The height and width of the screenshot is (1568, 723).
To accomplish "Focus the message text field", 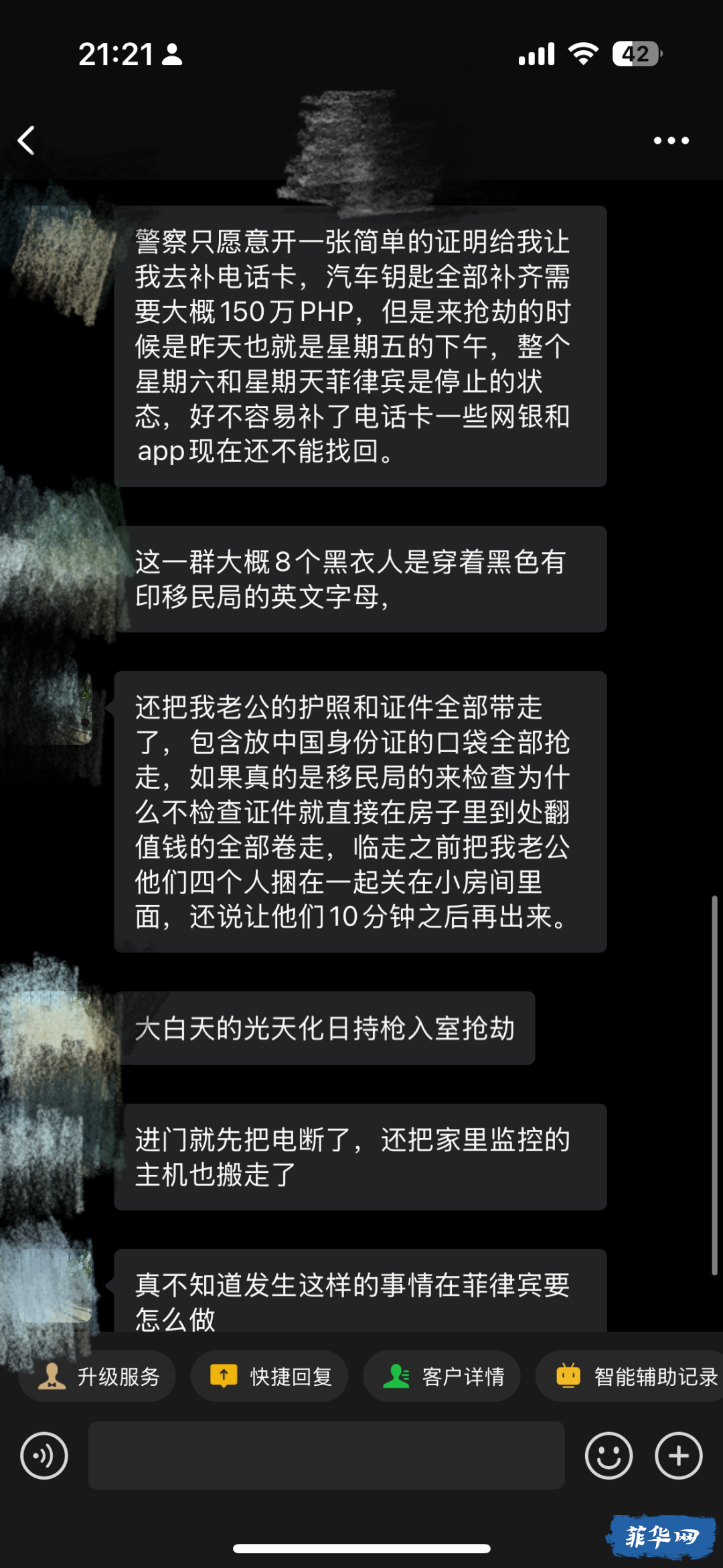I will 326,1455.
